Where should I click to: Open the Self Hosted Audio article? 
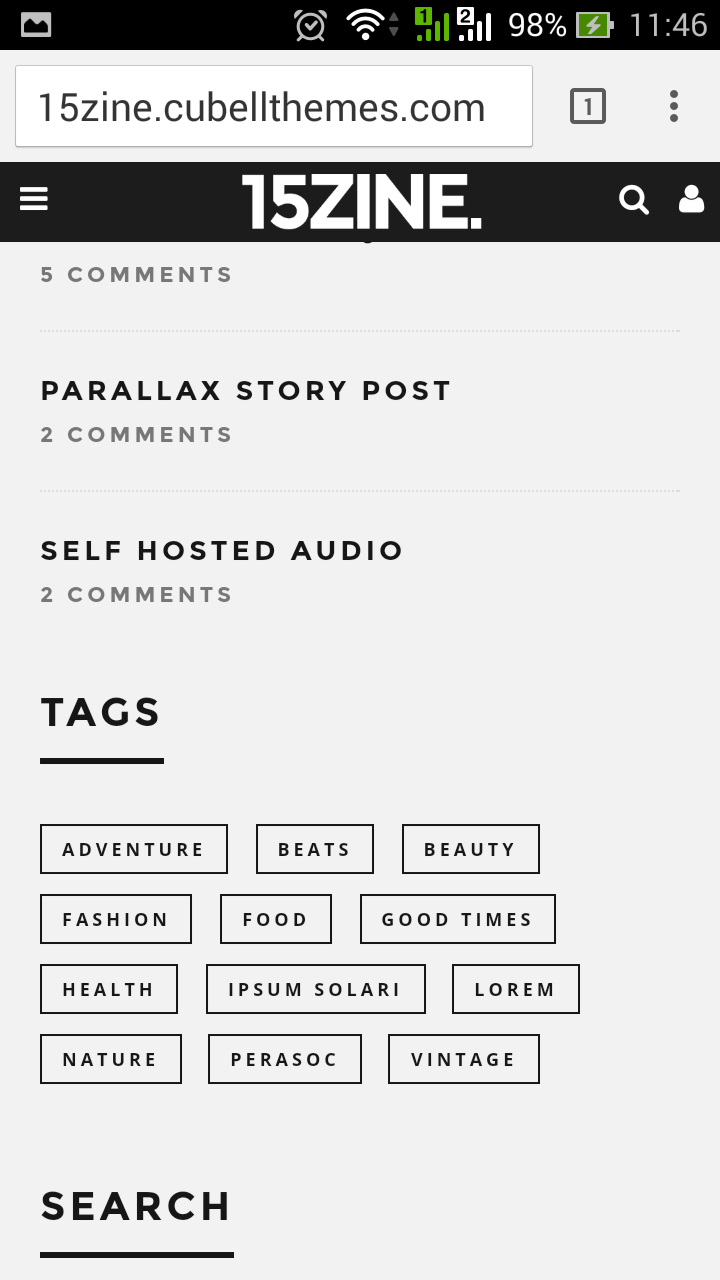222,550
